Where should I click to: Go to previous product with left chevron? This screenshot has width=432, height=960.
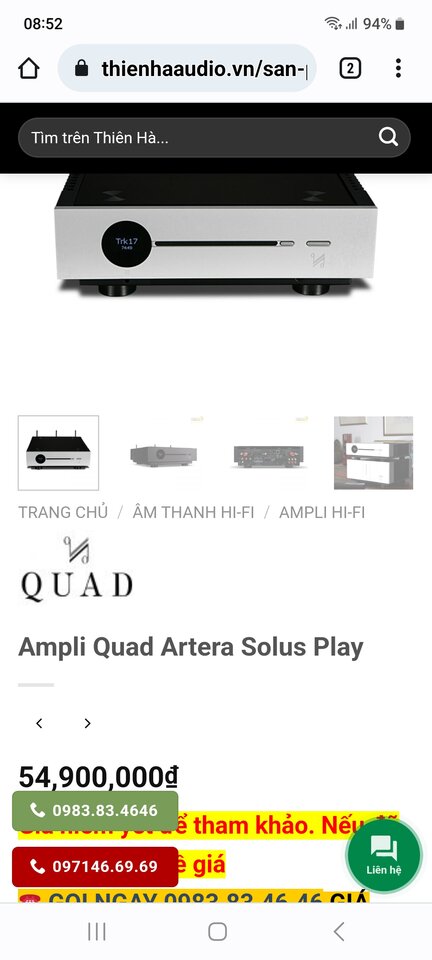point(39,723)
